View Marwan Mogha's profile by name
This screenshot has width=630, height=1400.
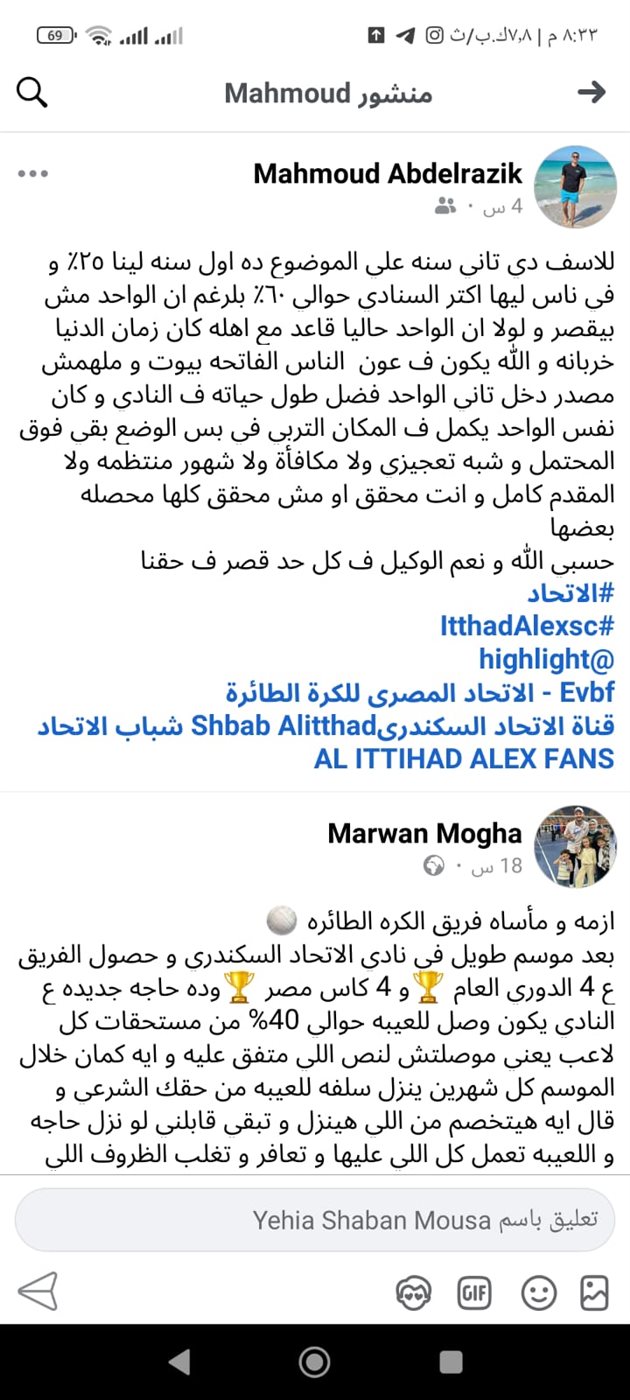(425, 833)
